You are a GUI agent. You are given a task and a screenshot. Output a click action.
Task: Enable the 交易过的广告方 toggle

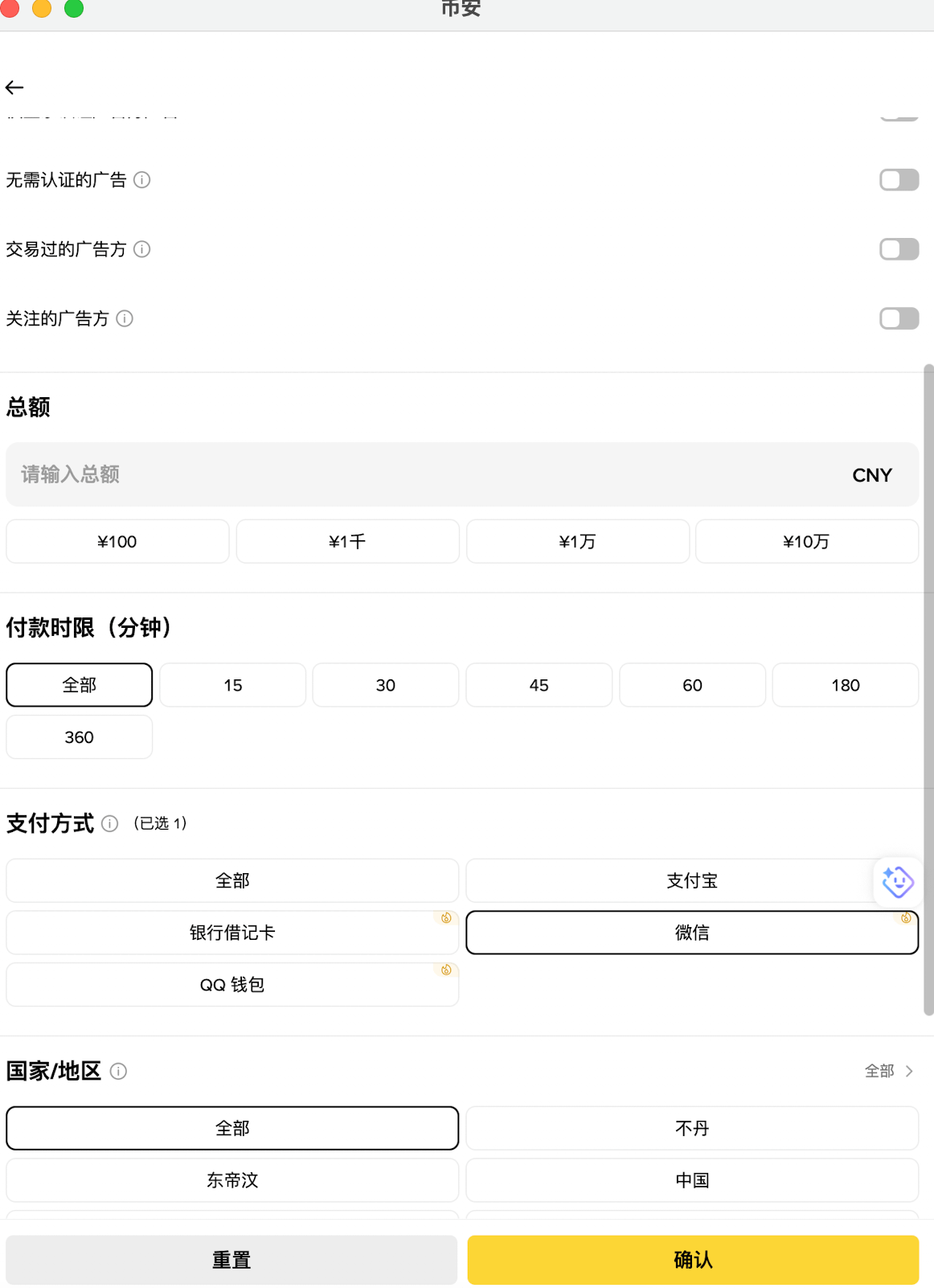(899, 249)
